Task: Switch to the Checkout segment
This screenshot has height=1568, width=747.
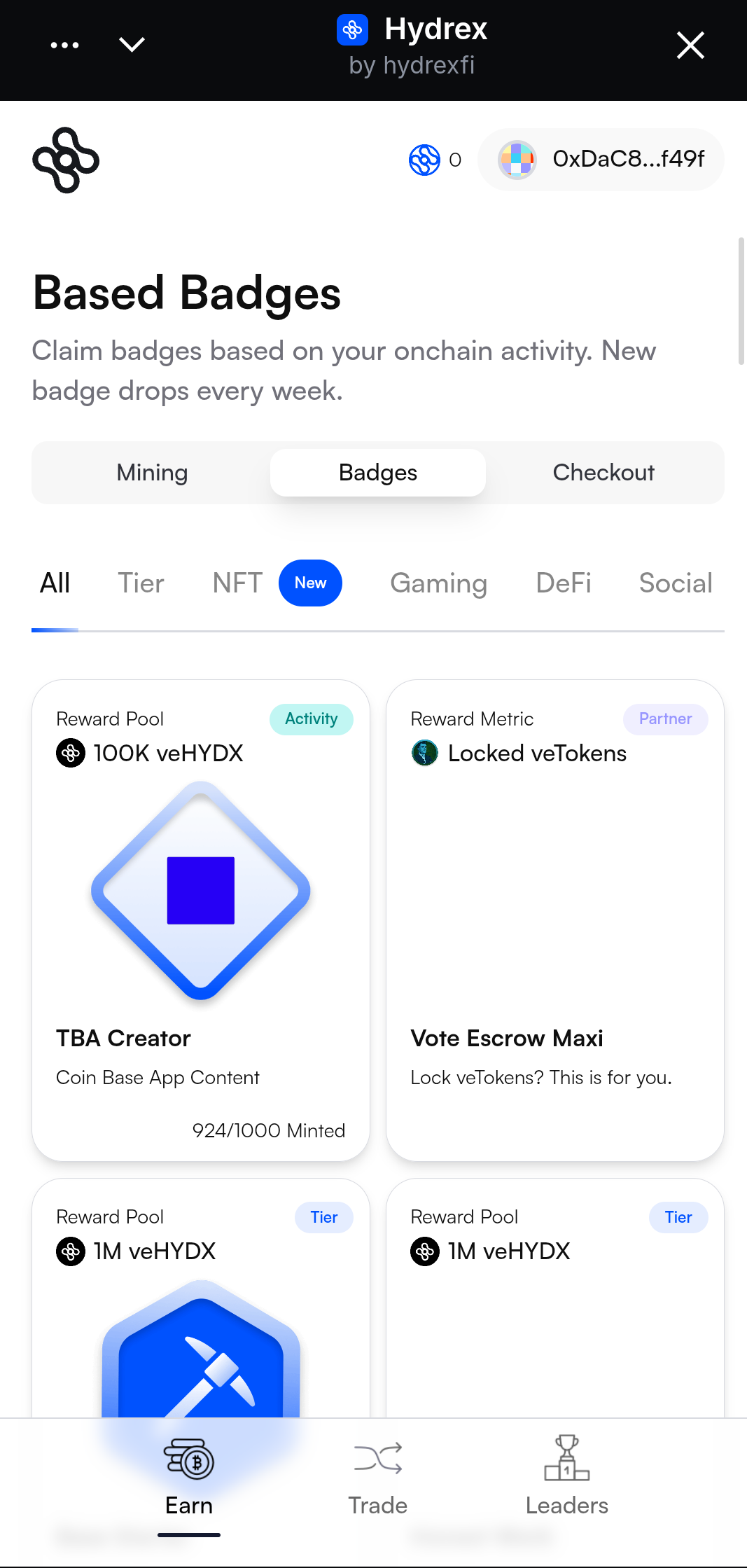Action: point(603,473)
